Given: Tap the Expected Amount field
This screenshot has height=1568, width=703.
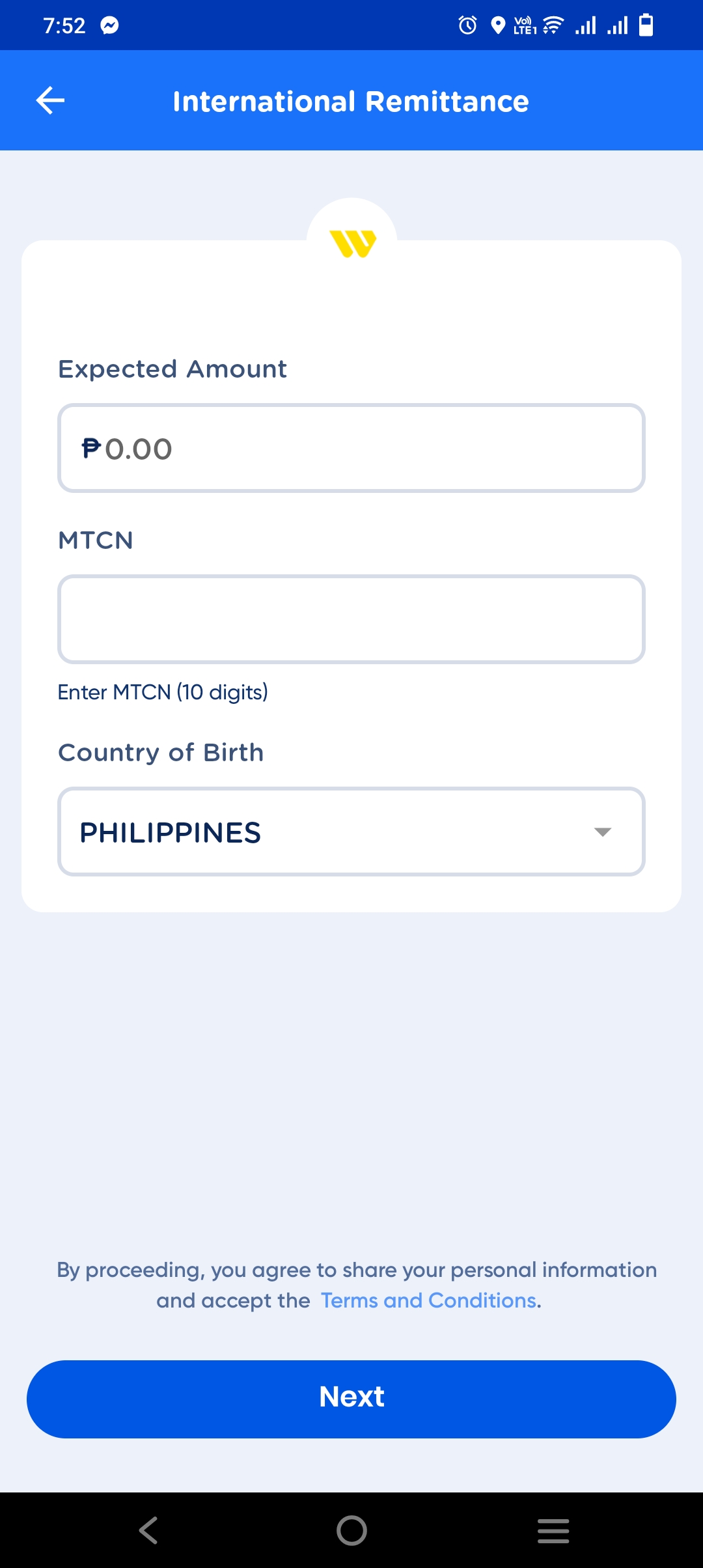Looking at the screenshot, I should tap(351, 448).
